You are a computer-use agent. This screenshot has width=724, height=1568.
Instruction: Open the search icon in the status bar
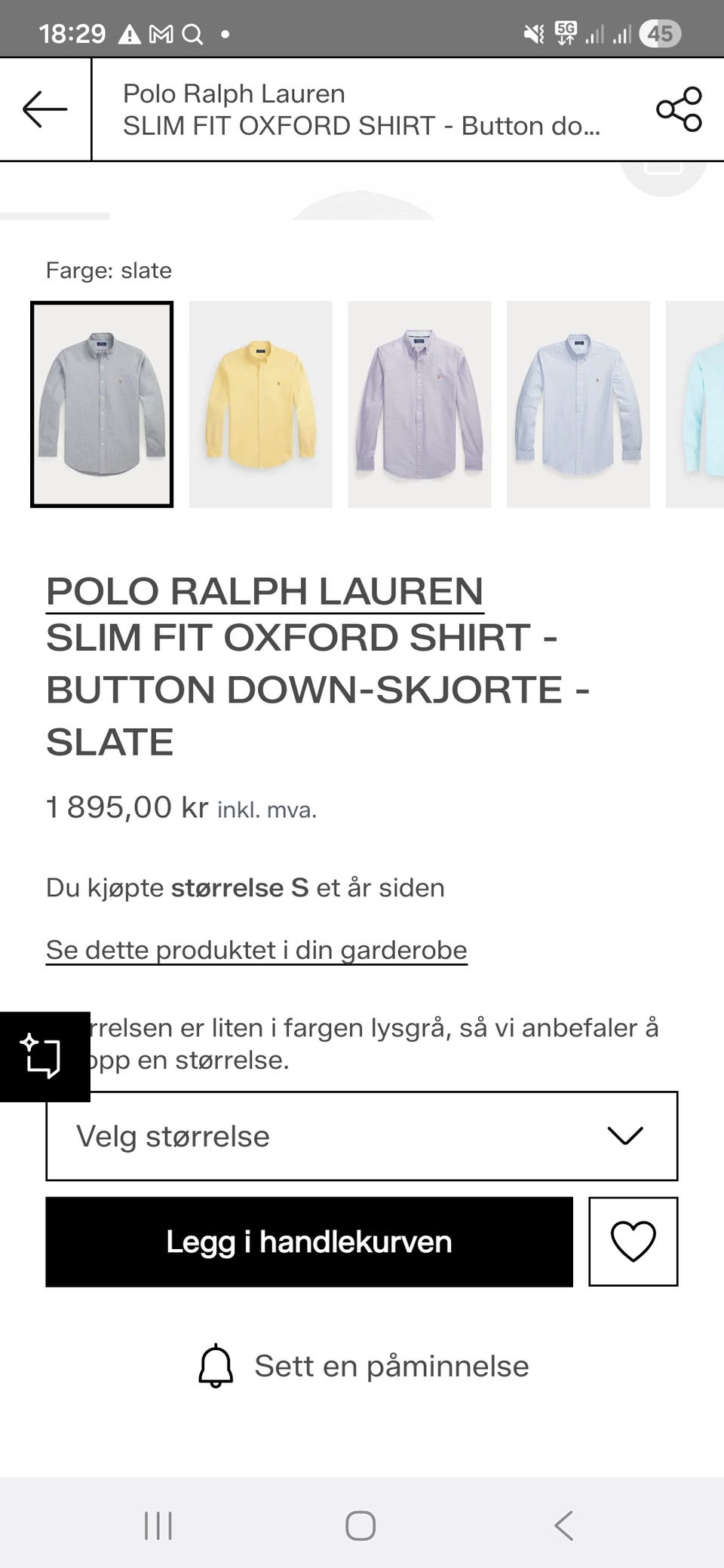click(x=192, y=32)
